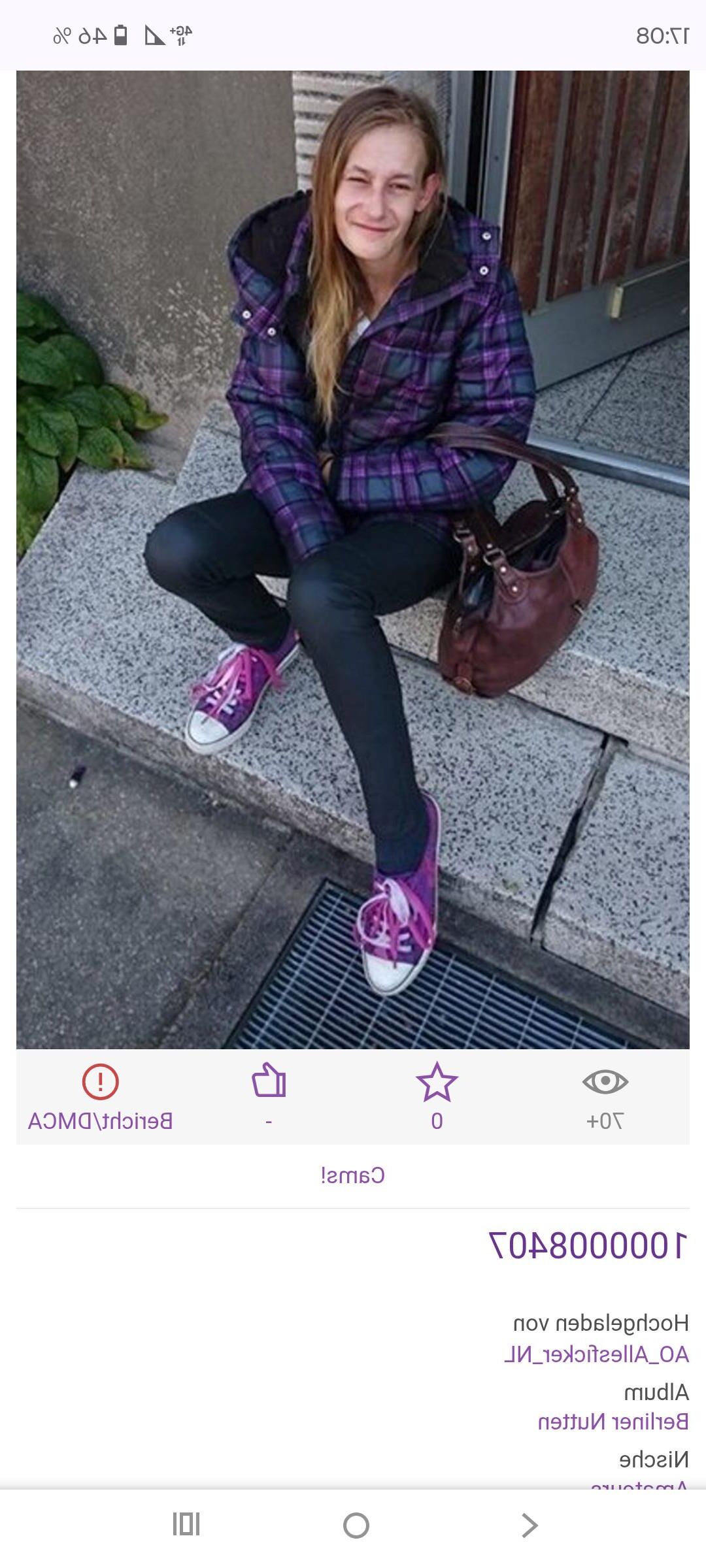Open the full-size photo
Viewport: 706px width, 1568px height.
tap(353, 559)
